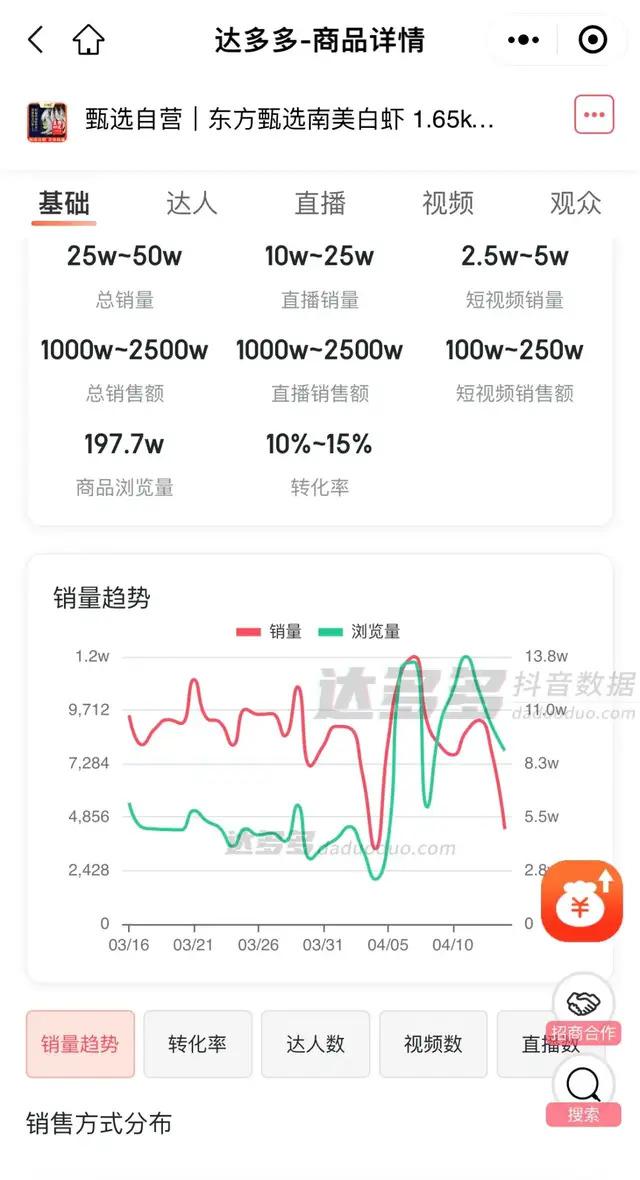
Task: Show the 视频数 chart
Action: coord(433,1044)
